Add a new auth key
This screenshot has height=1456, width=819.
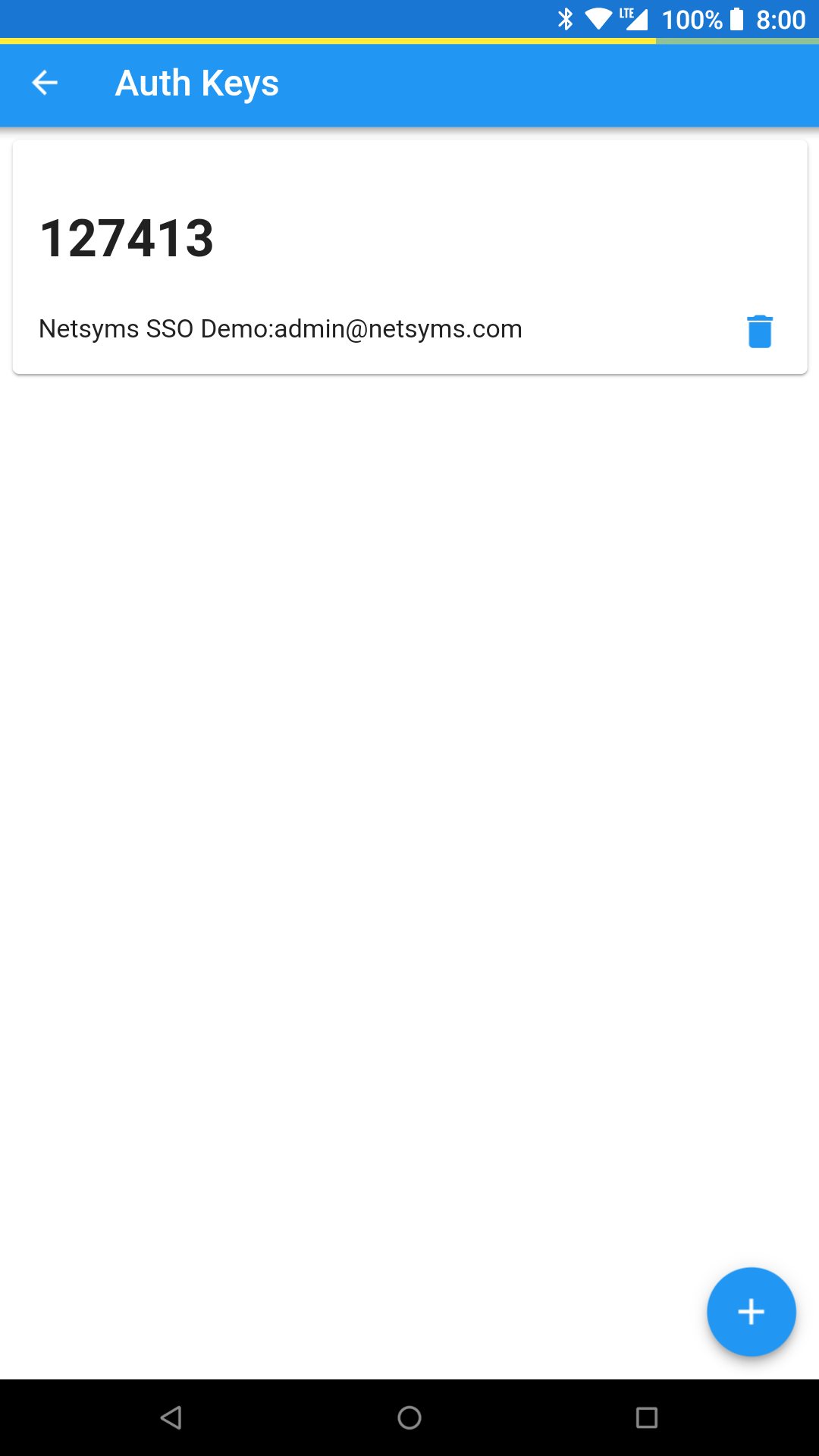(751, 1311)
